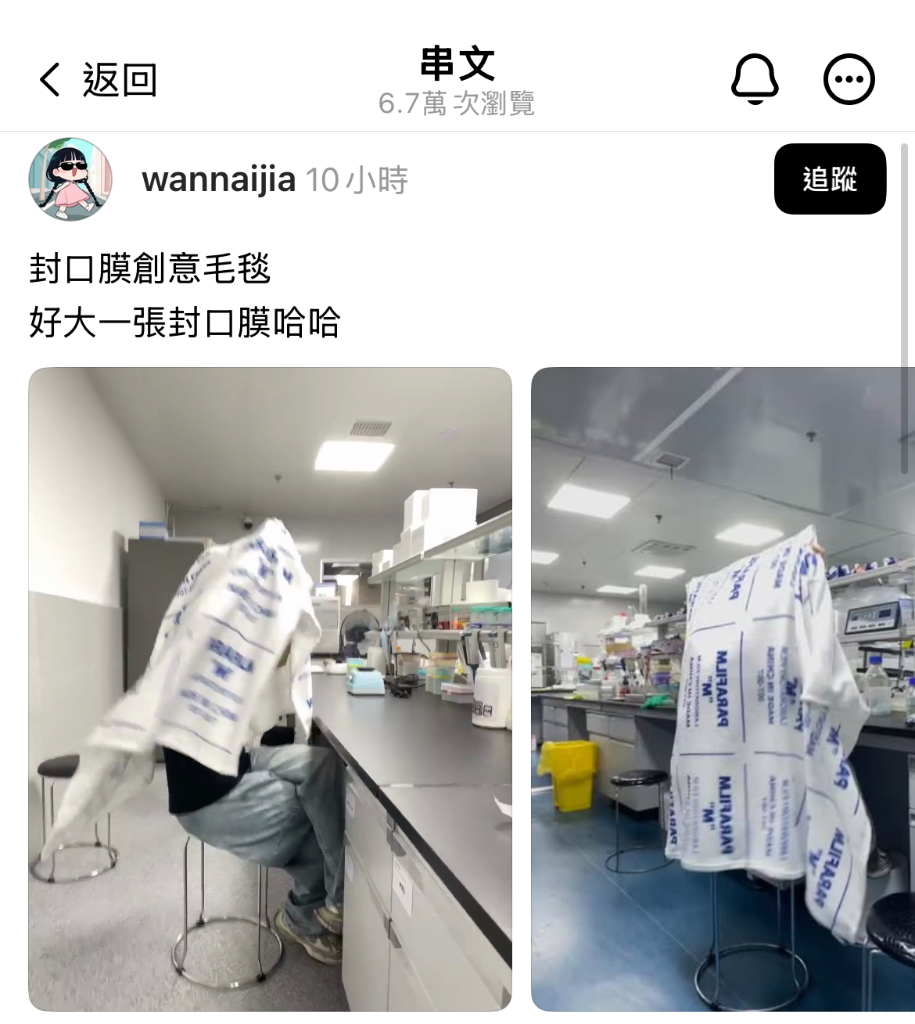Follow wannaijia with the 追蹤 button
Viewport: 915px width, 1024px height.
pyautogui.click(x=829, y=179)
